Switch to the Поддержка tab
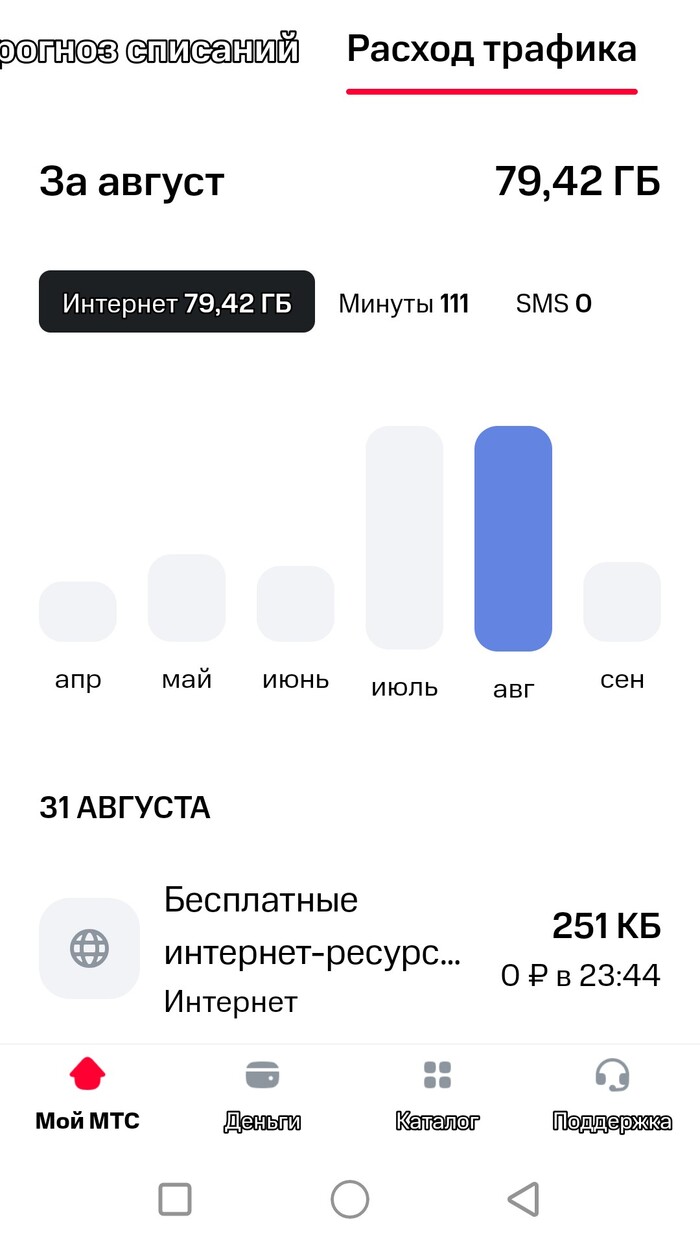700x1246 pixels. [612, 1094]
